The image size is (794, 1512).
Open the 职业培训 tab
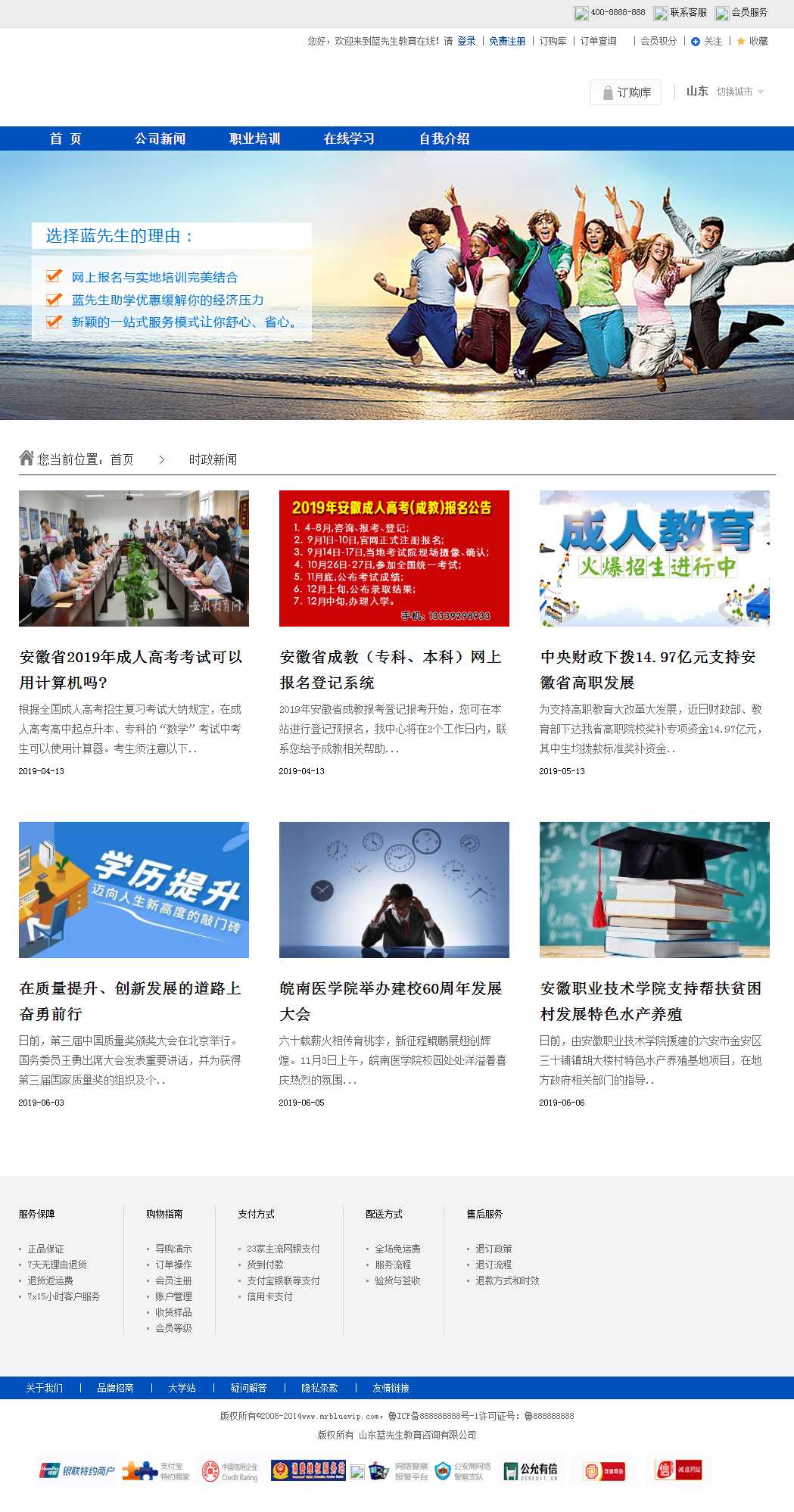tap(254, 138)
